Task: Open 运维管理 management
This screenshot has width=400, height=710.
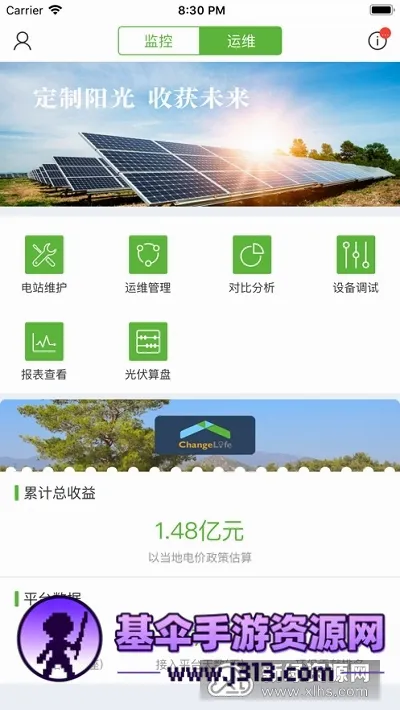Action: (148, 264)
